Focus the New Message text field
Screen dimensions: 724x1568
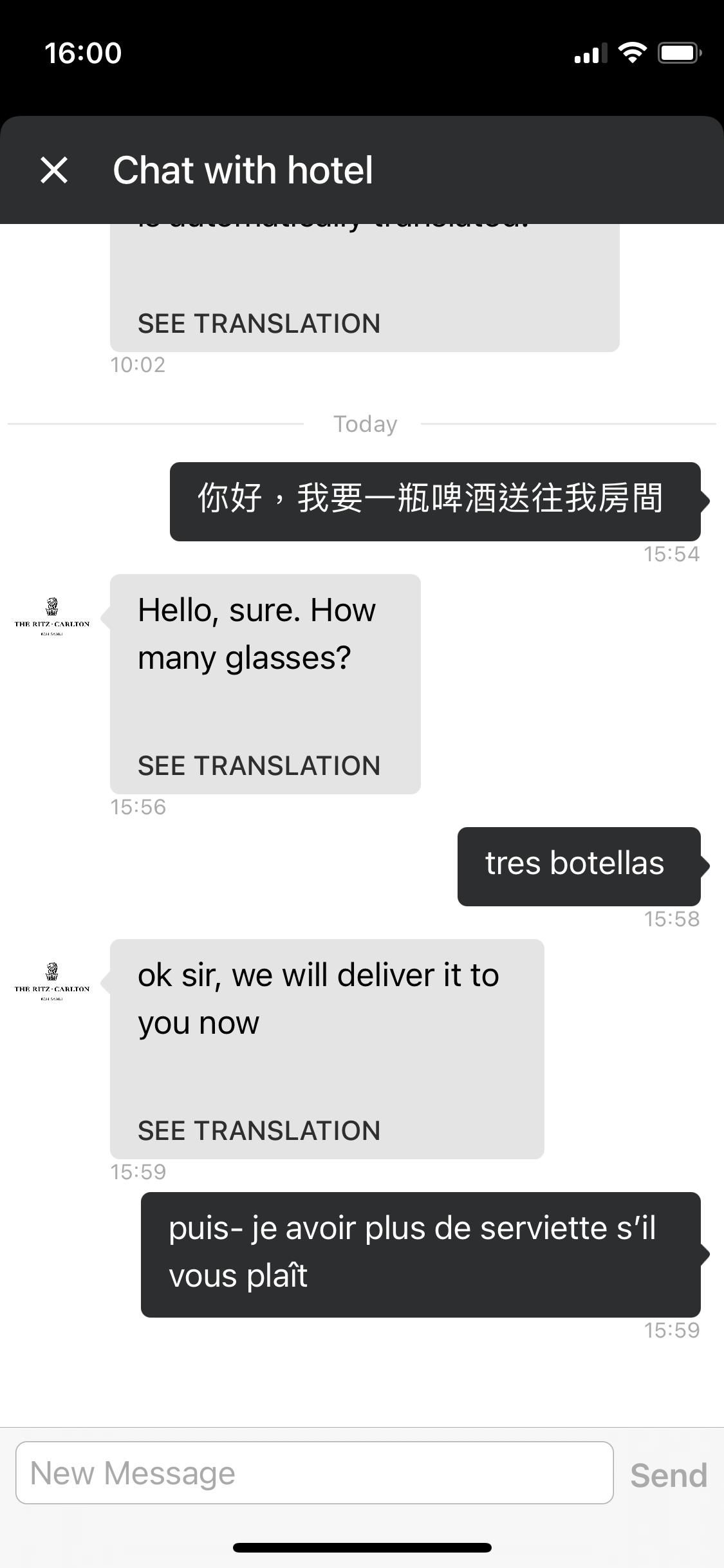(314, 1473)
